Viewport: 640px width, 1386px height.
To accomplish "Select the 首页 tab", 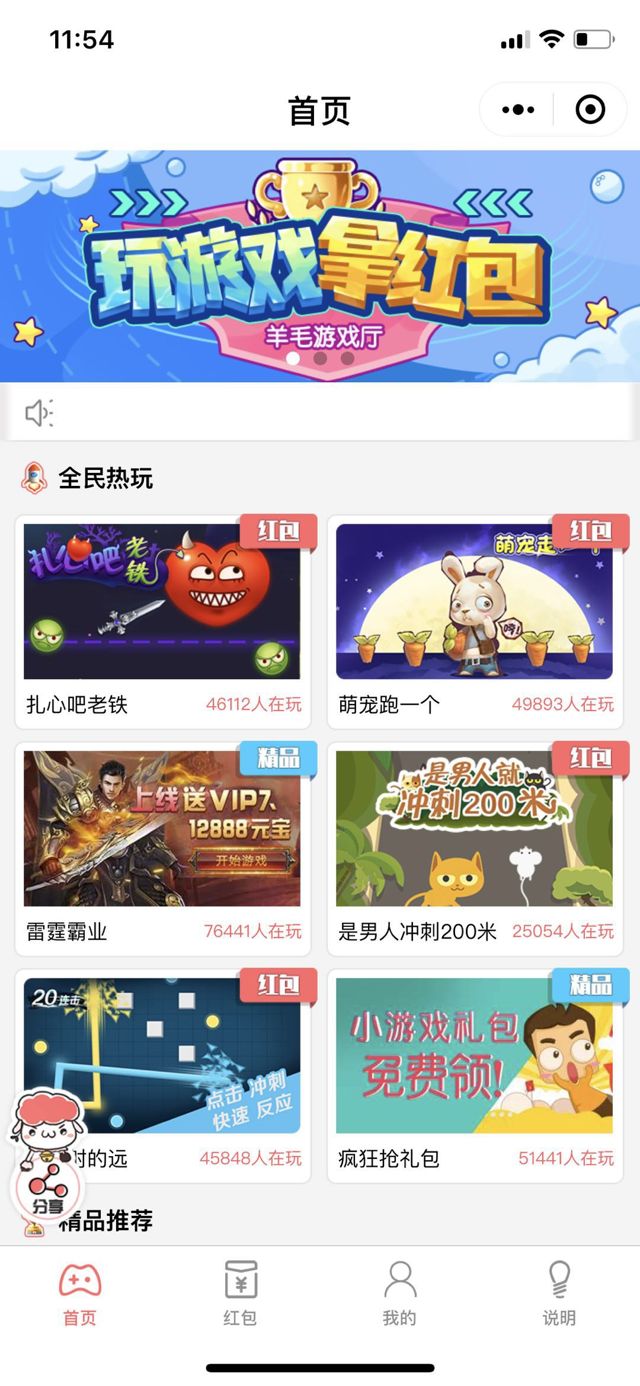I will [x=80, y=1293].
